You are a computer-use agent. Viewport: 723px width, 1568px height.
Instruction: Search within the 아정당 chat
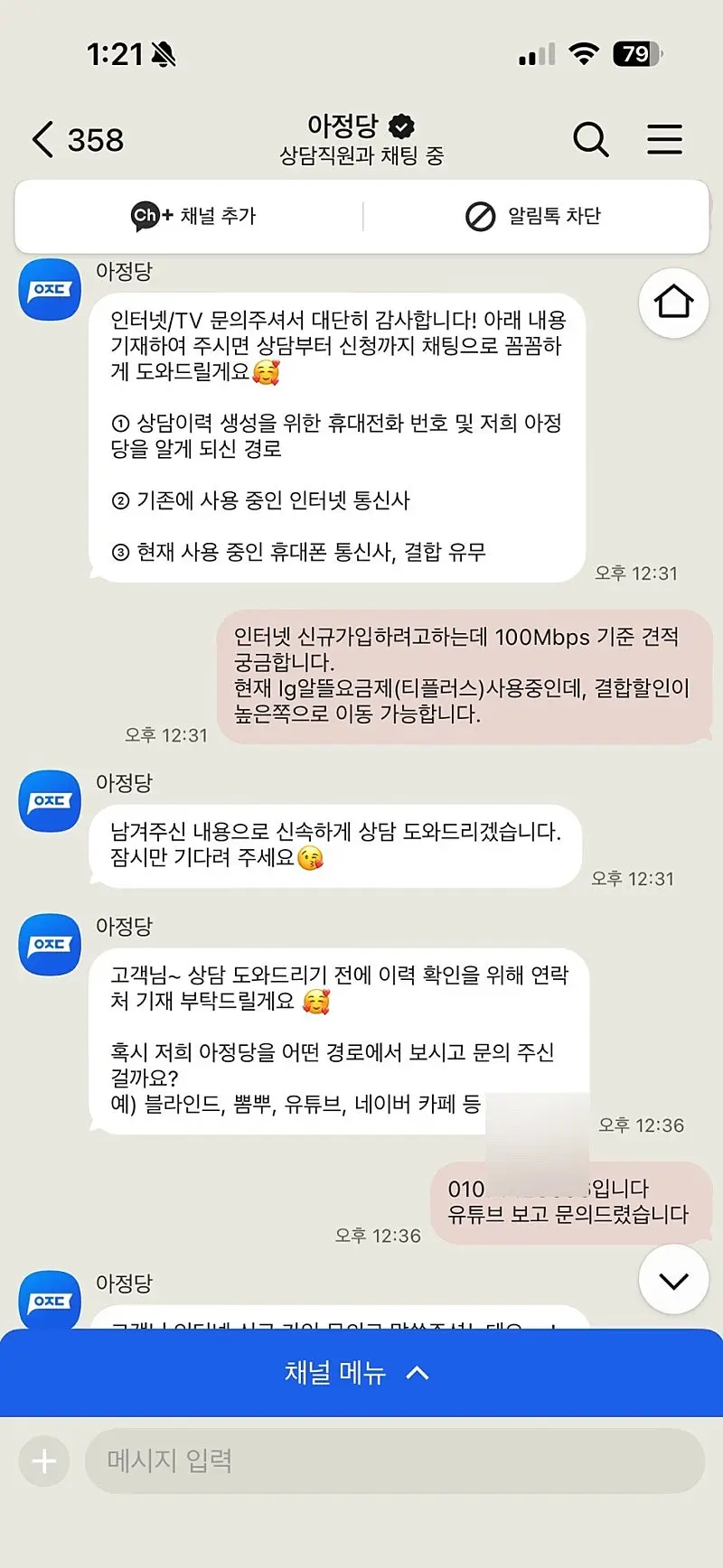tap(591, 140)
